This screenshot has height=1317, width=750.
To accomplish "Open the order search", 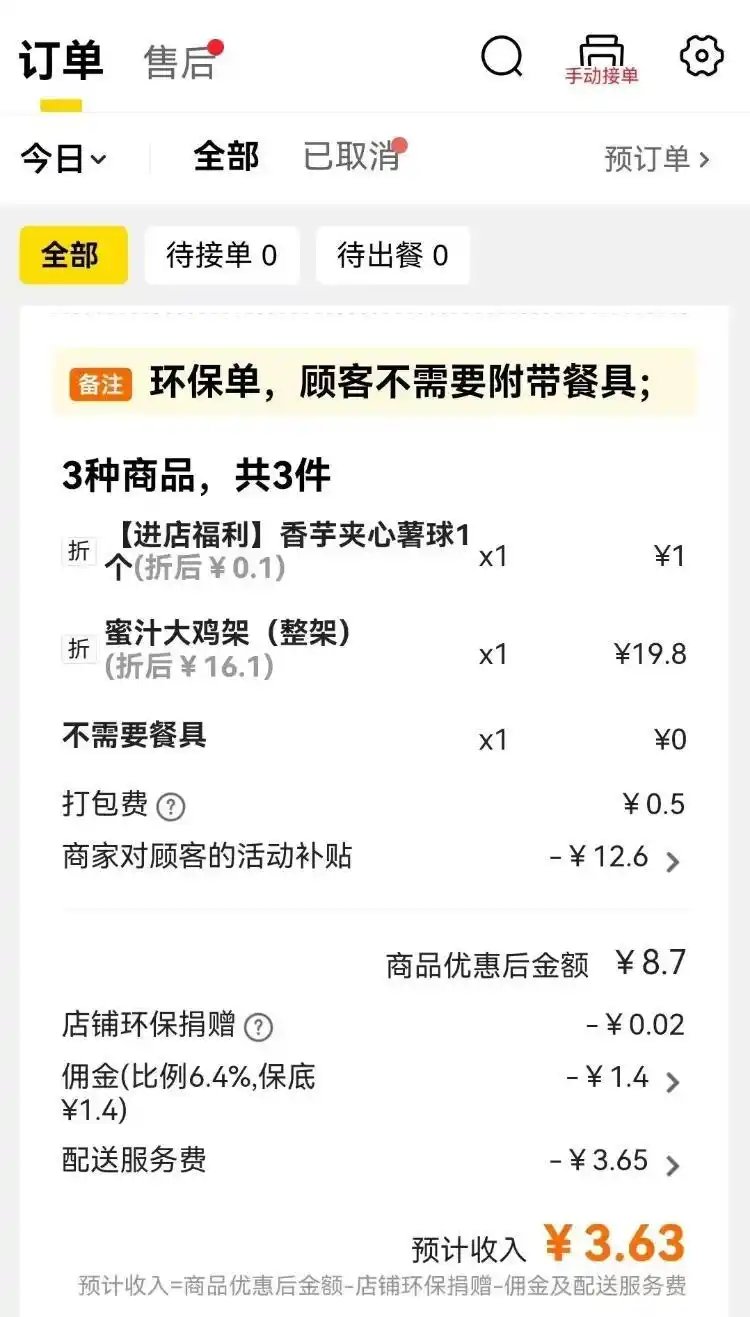I will click(x=502, y=57).
